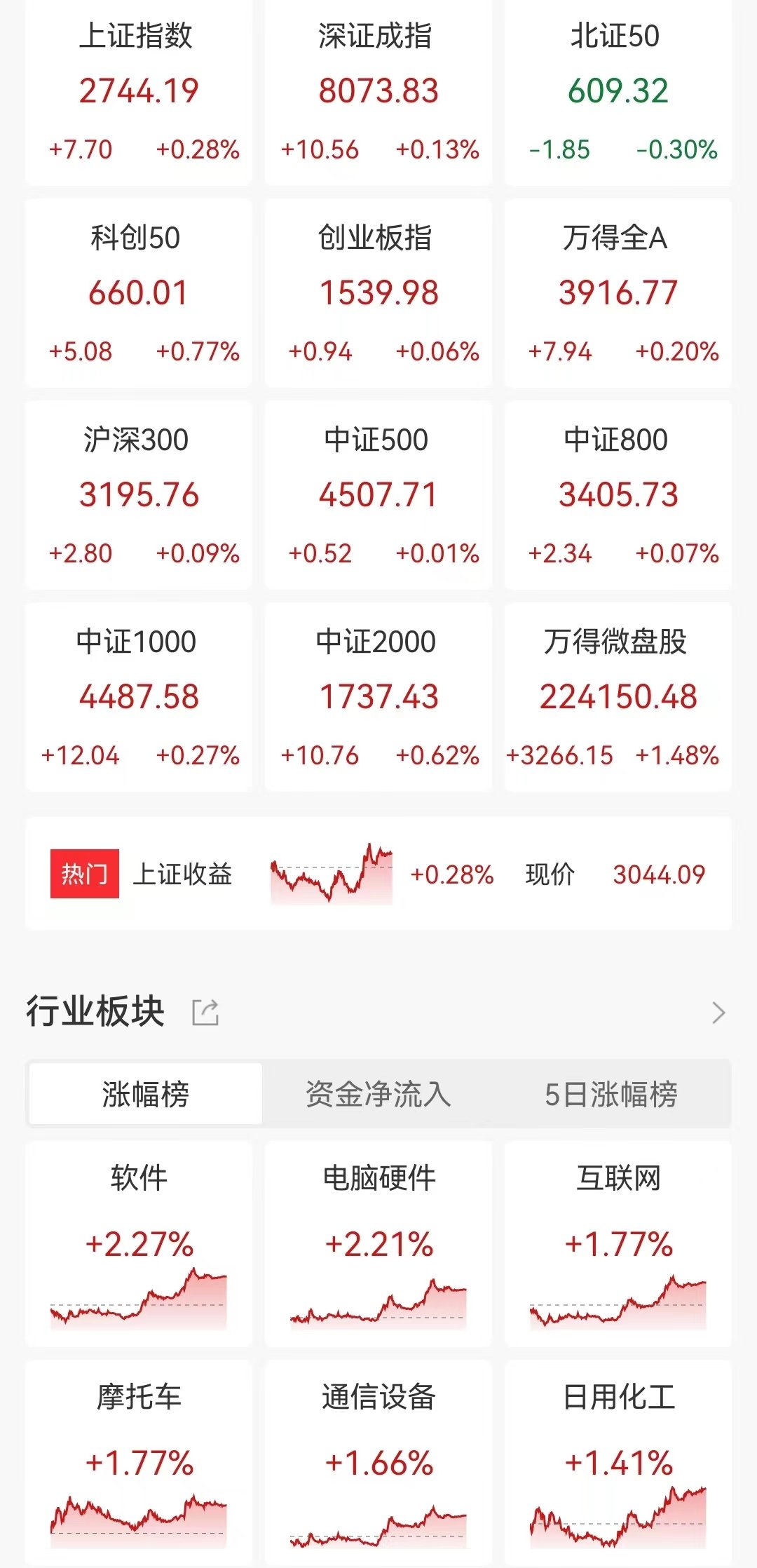Viewport: 757px width, 1568px height.
Task: View 沪深300 index details
Action: [138, 495]
